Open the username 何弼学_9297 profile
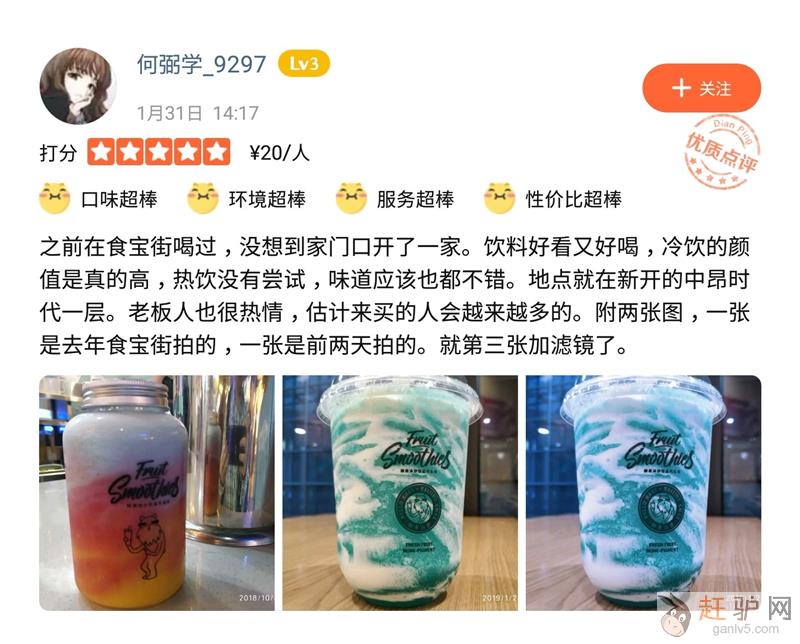 click(201, 65)
